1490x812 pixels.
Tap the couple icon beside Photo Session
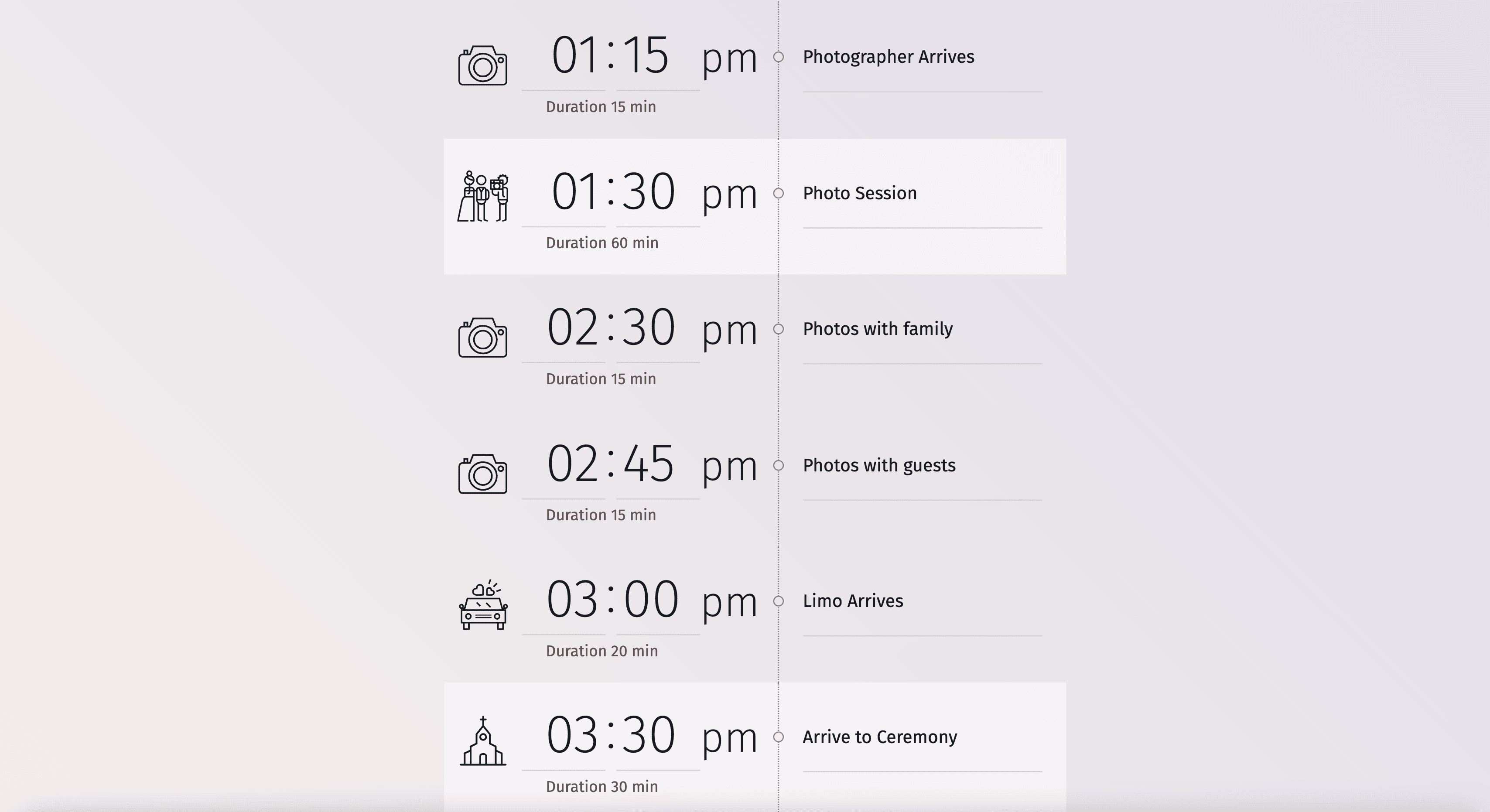coord(483,197)
